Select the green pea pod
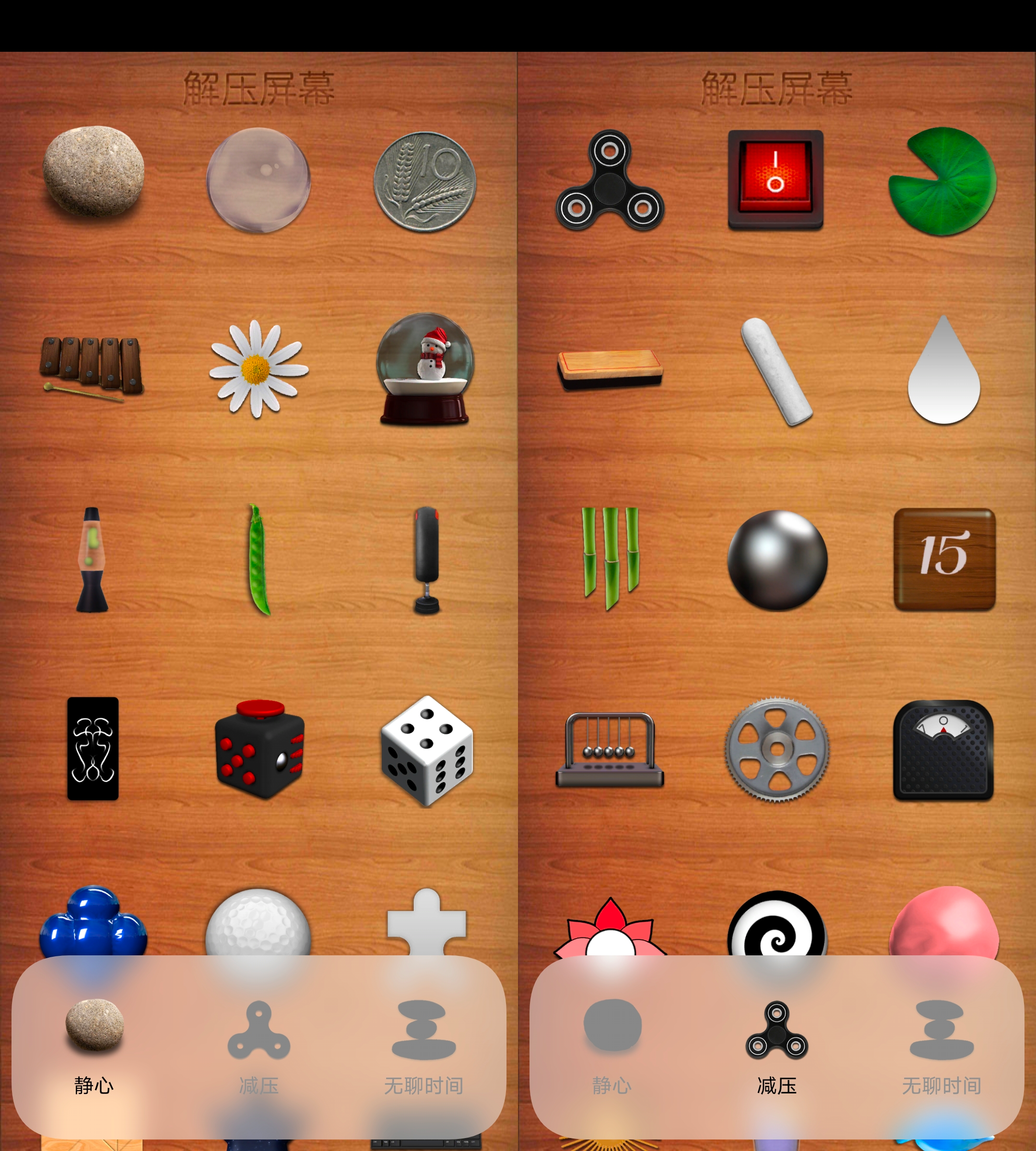The height and width of the screenshot is (1151, 1036). point(259,560)
